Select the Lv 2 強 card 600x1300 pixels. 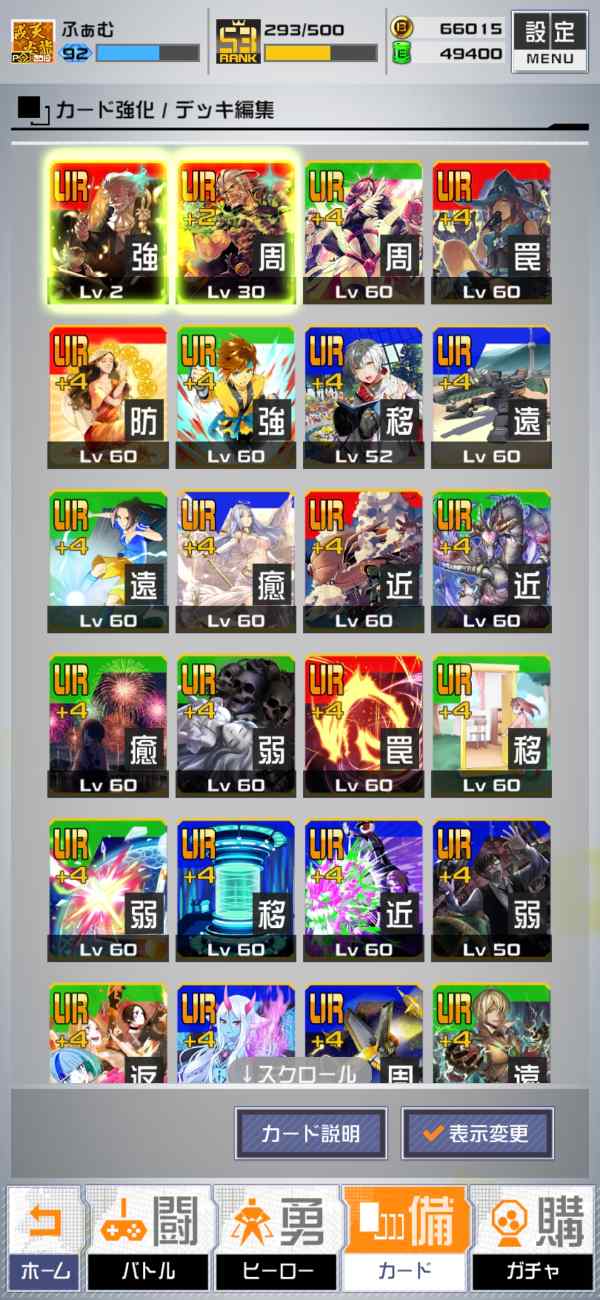coord(108,232)
